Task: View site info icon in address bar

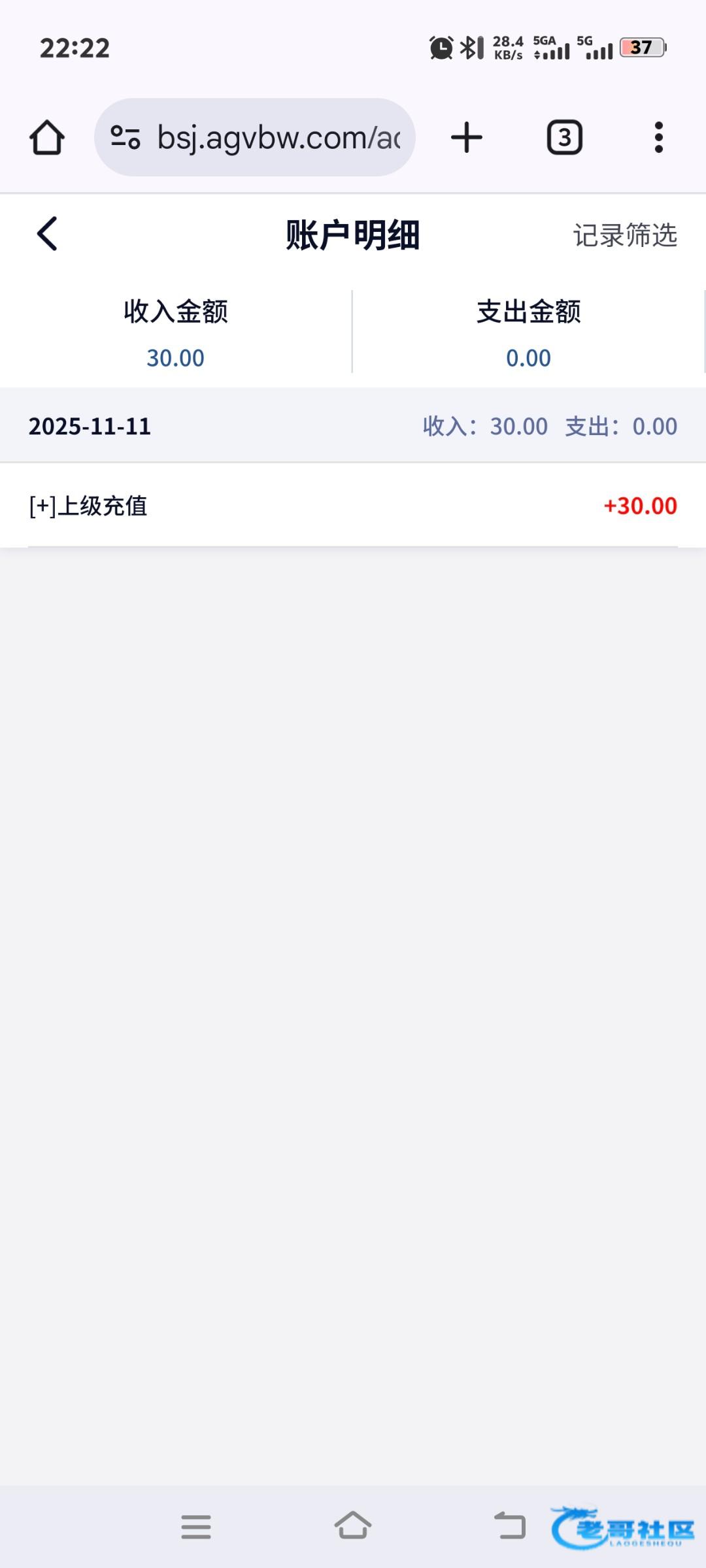Action: (x=125, y=138)
